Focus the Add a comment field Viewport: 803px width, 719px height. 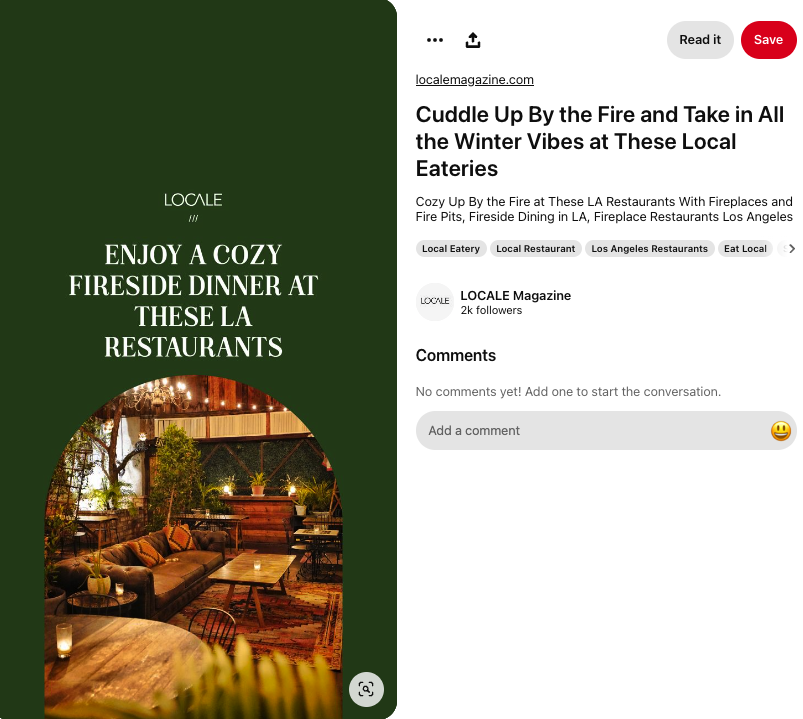point(590,431)
